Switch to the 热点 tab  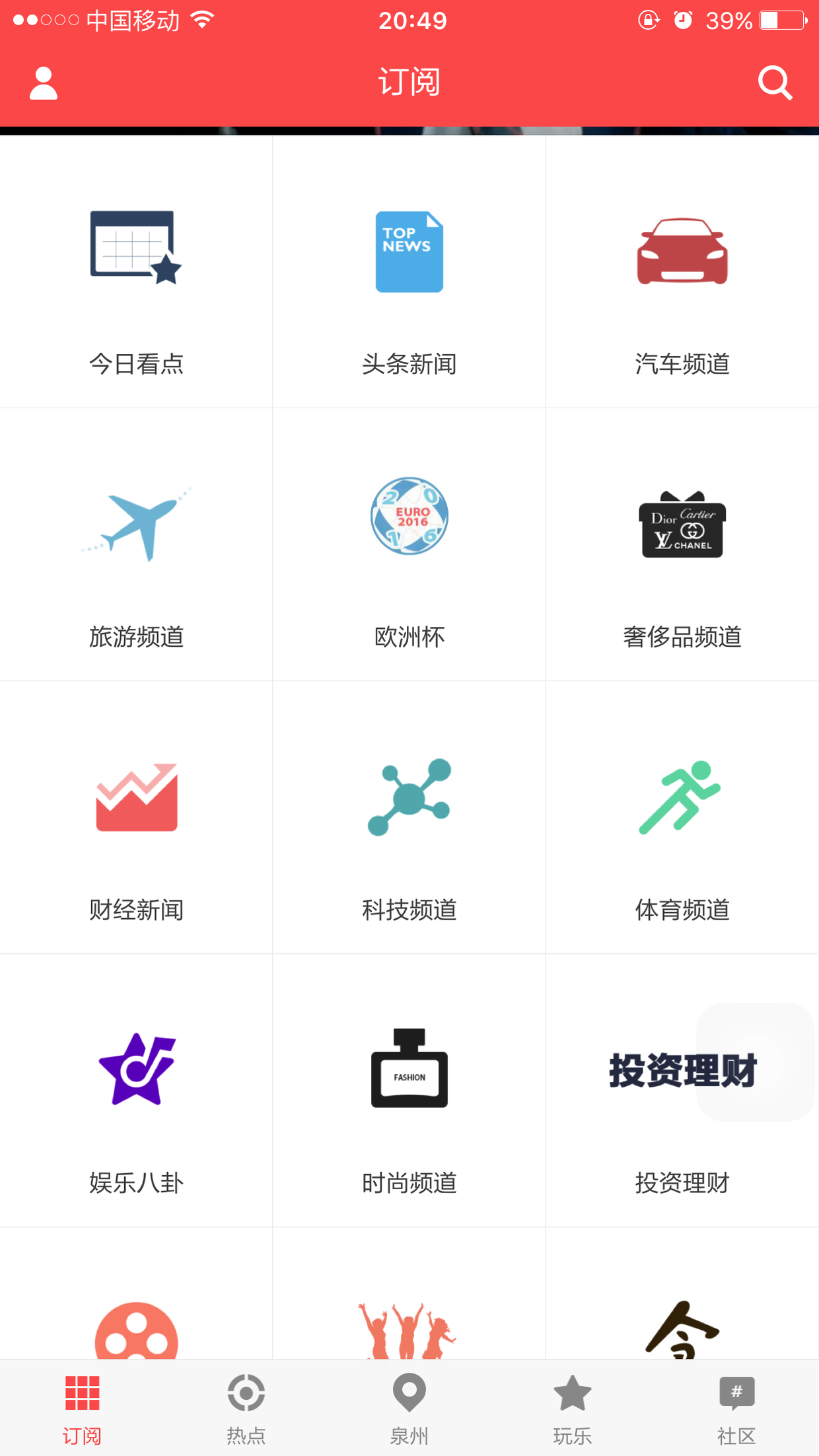point(246,1408)
